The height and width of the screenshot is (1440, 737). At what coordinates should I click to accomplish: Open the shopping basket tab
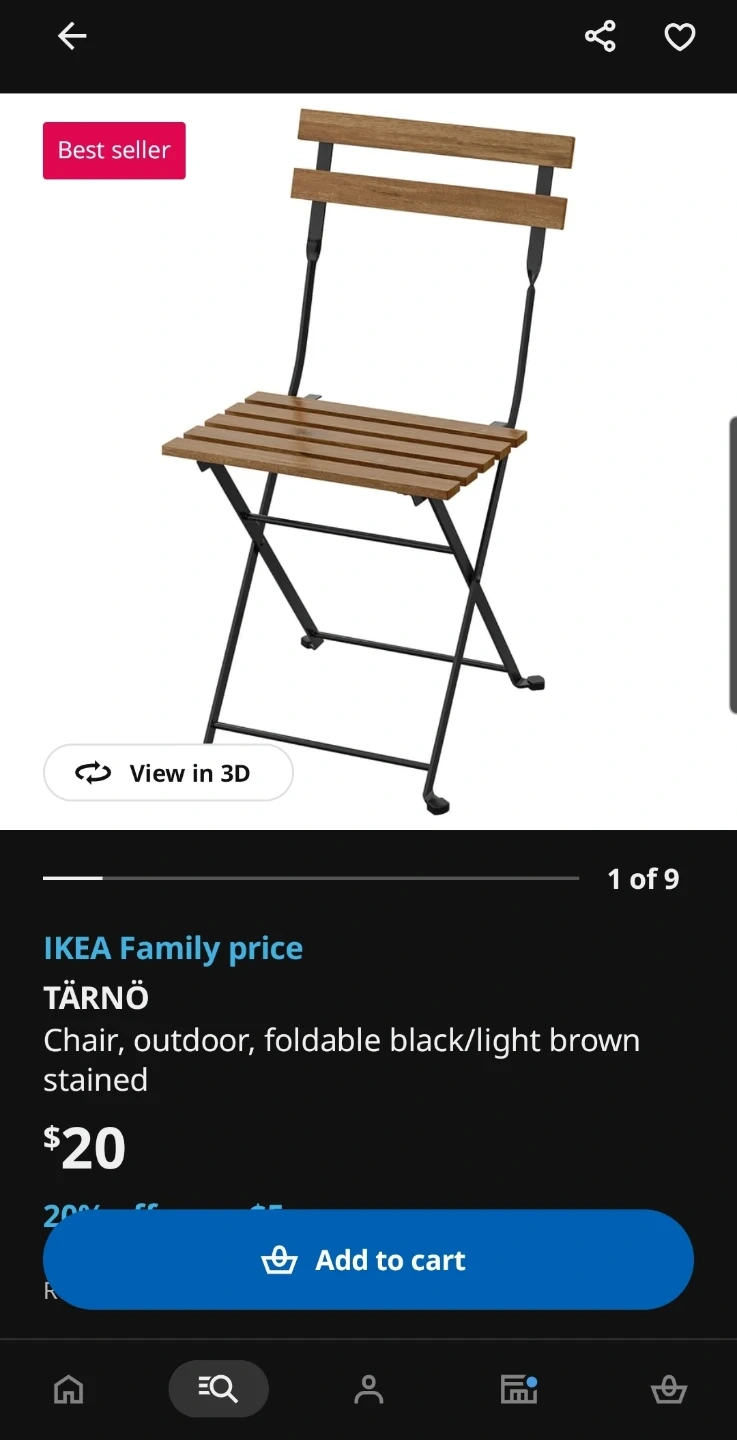(x=668, y=1389)
